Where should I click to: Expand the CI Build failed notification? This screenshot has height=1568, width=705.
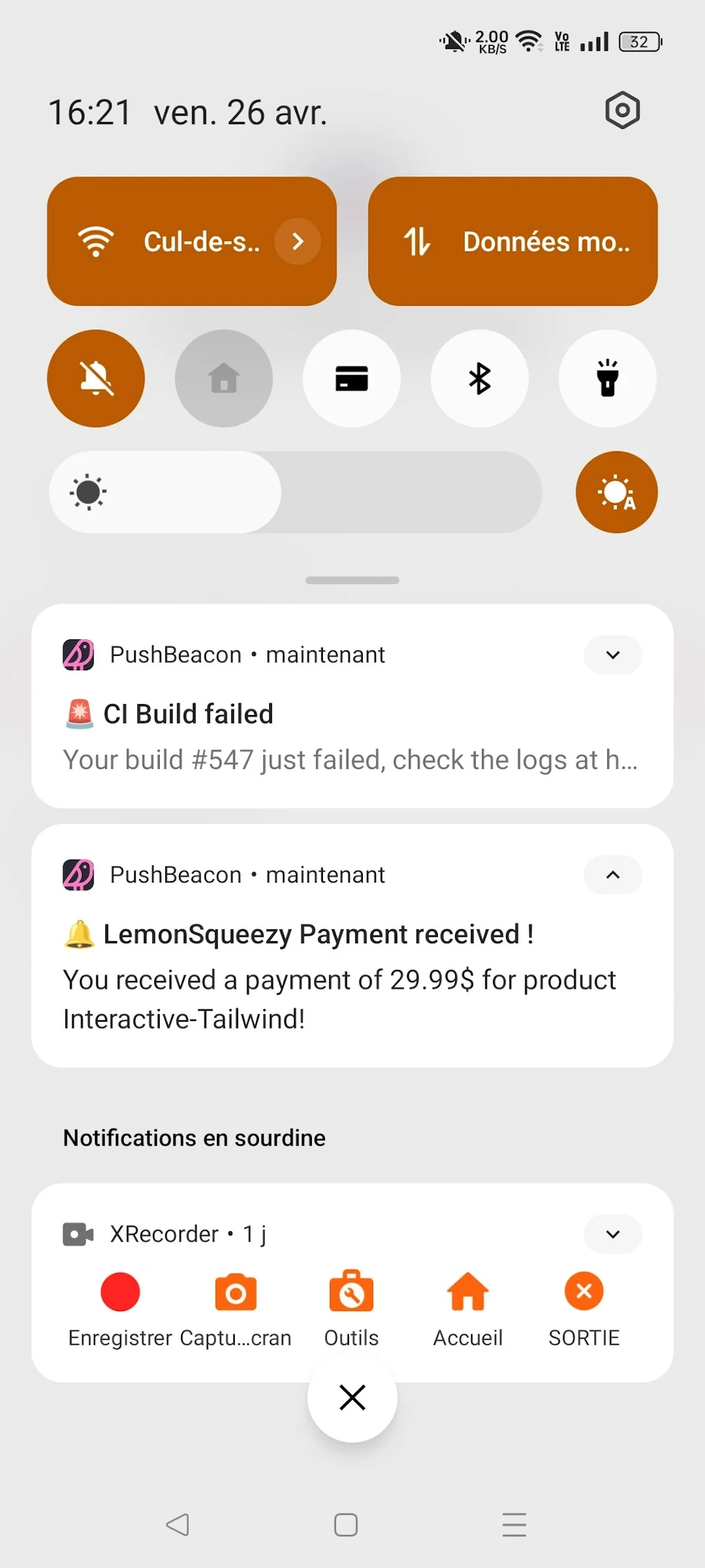click(612, 655)
